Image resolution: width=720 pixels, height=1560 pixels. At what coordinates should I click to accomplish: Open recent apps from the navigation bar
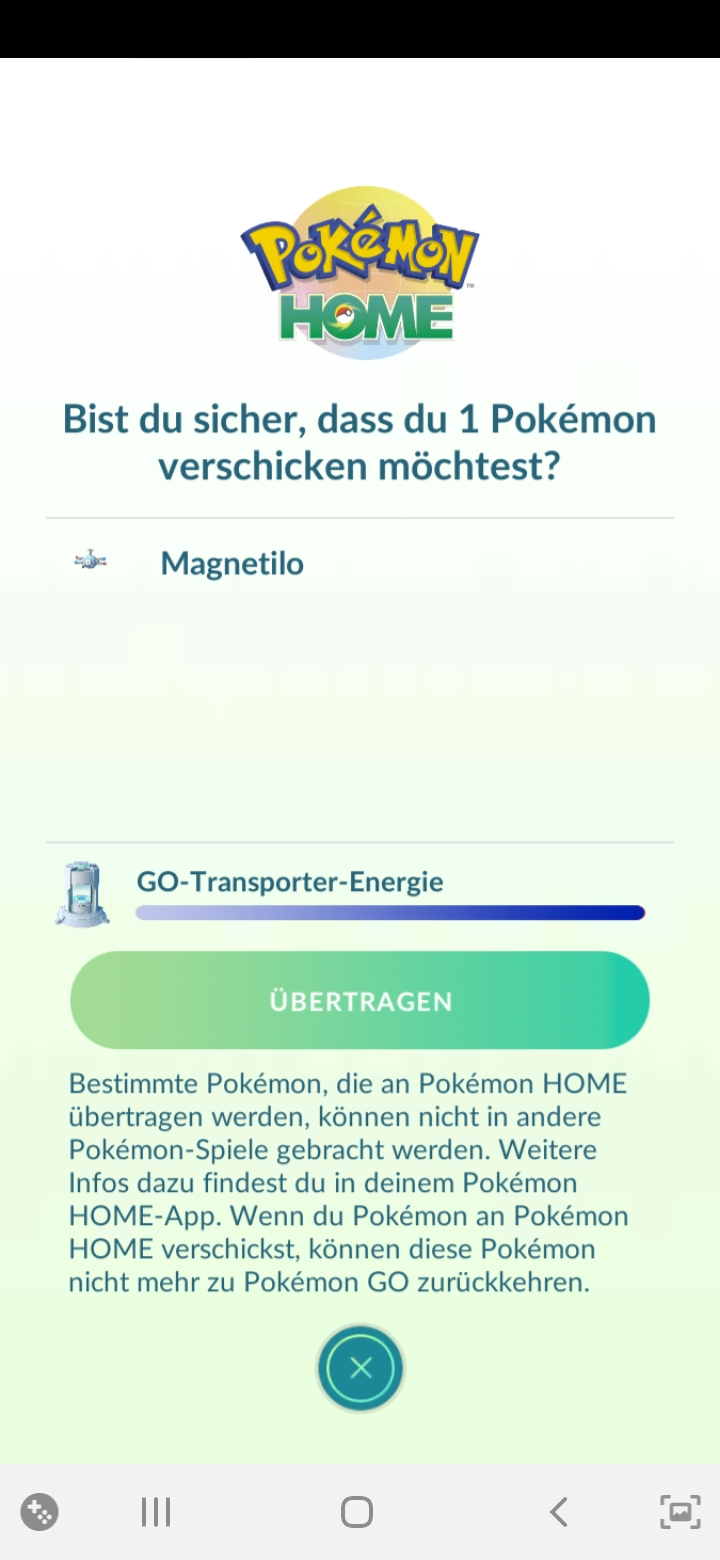coord(156,1511)
